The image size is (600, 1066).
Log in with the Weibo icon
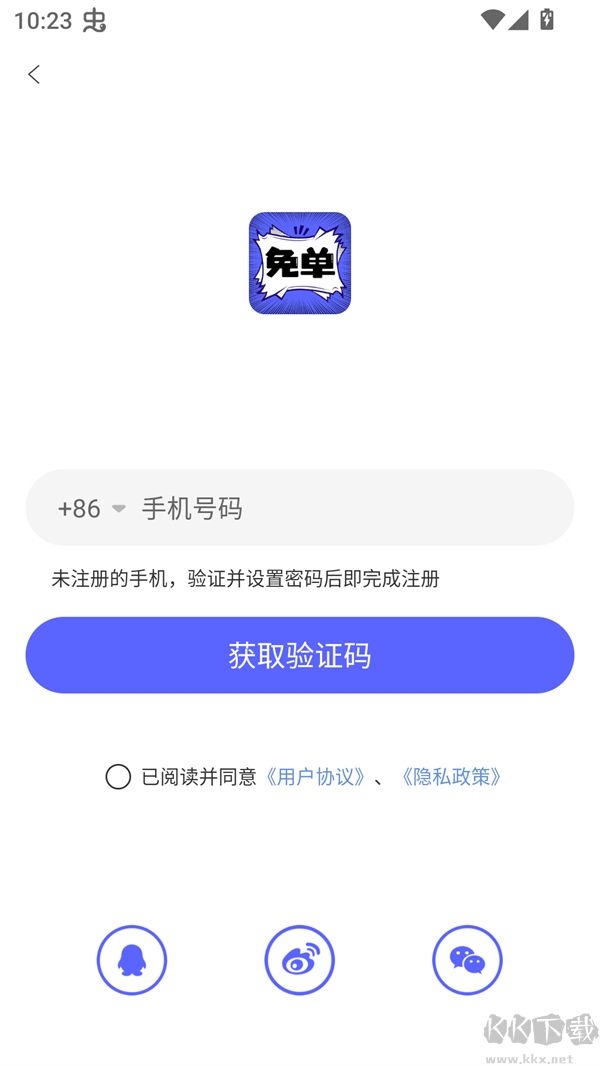[299, 960]
